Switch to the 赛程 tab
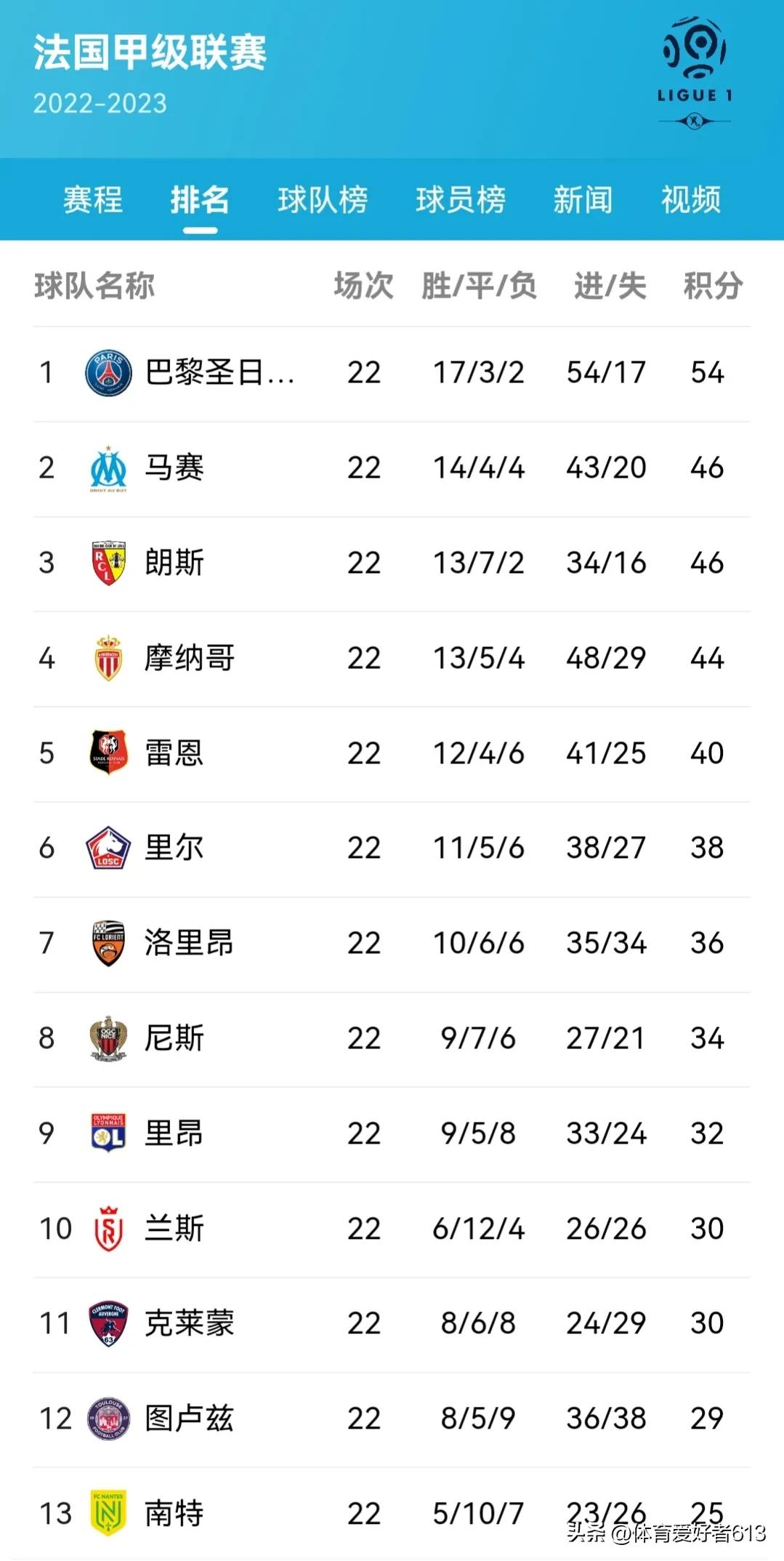This screenshot has height=1561, width=784. point(92,200)
